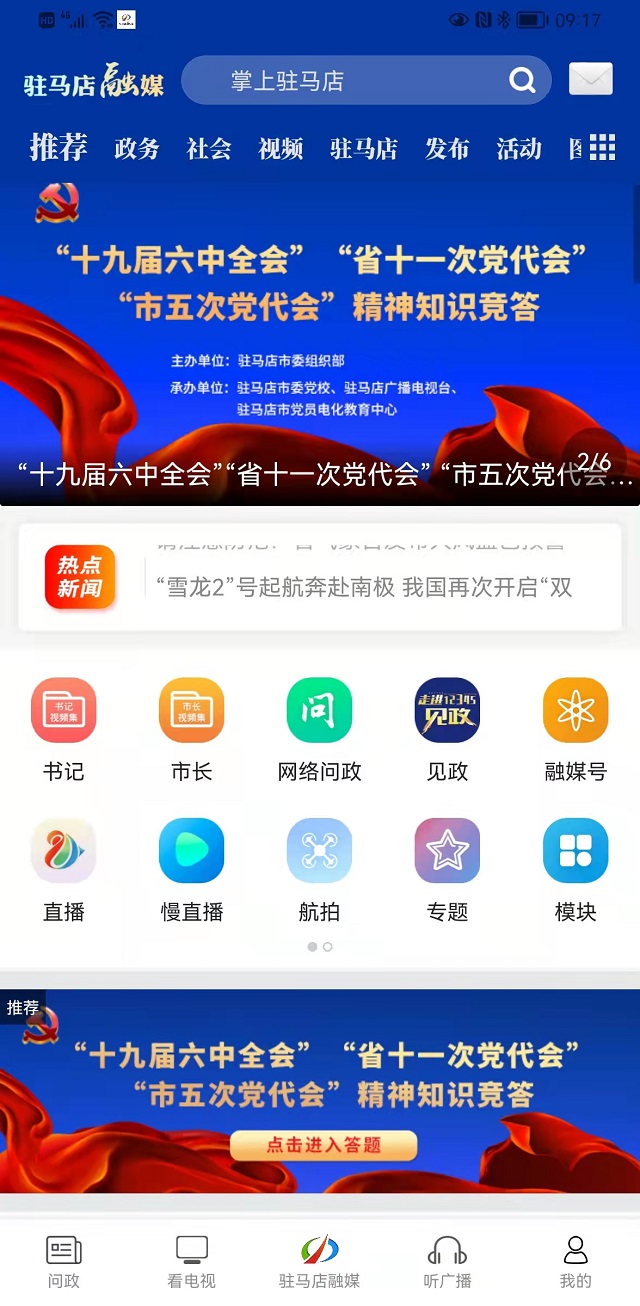
Task: Read the 雪龙2 hot news headline
Action: [365, 588]
